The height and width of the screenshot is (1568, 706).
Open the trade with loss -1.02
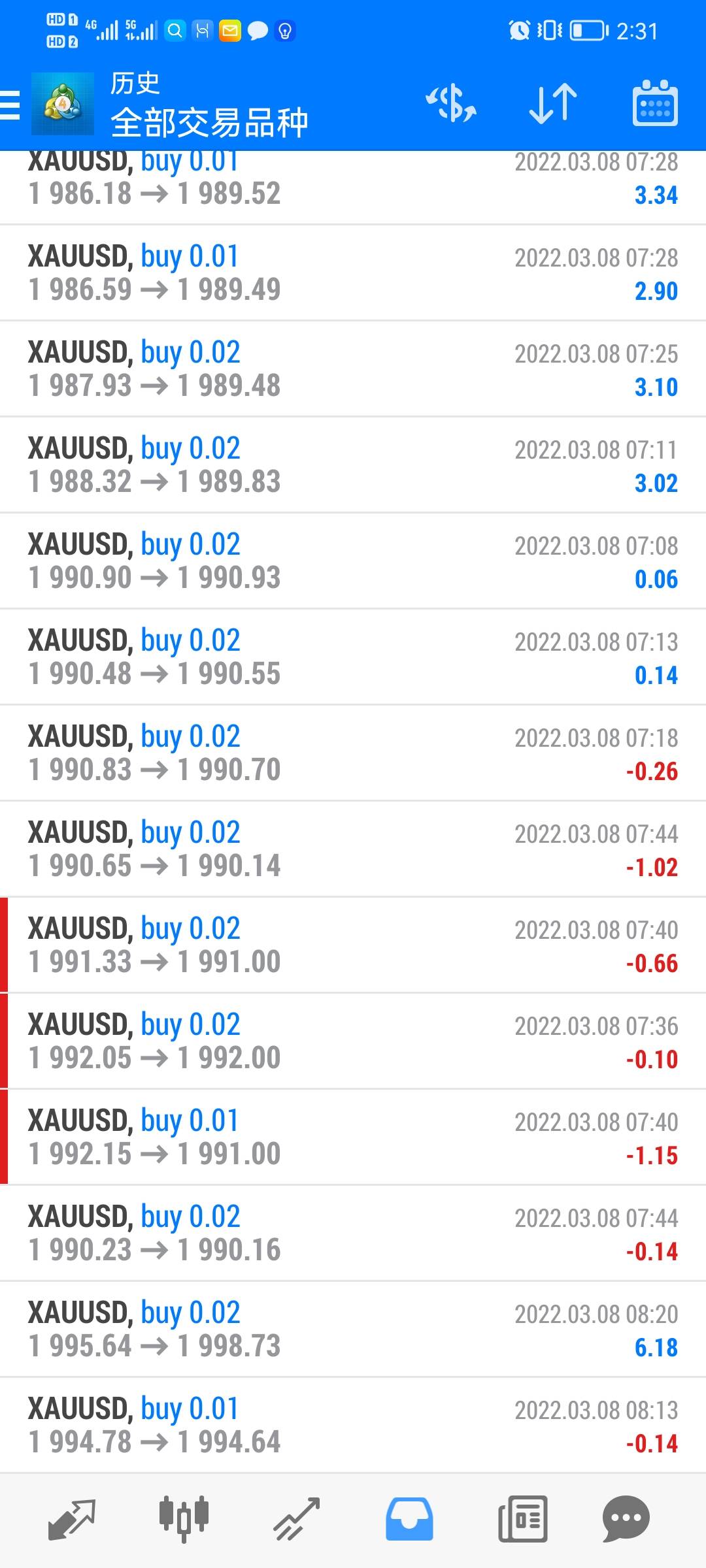click(353, 849)
